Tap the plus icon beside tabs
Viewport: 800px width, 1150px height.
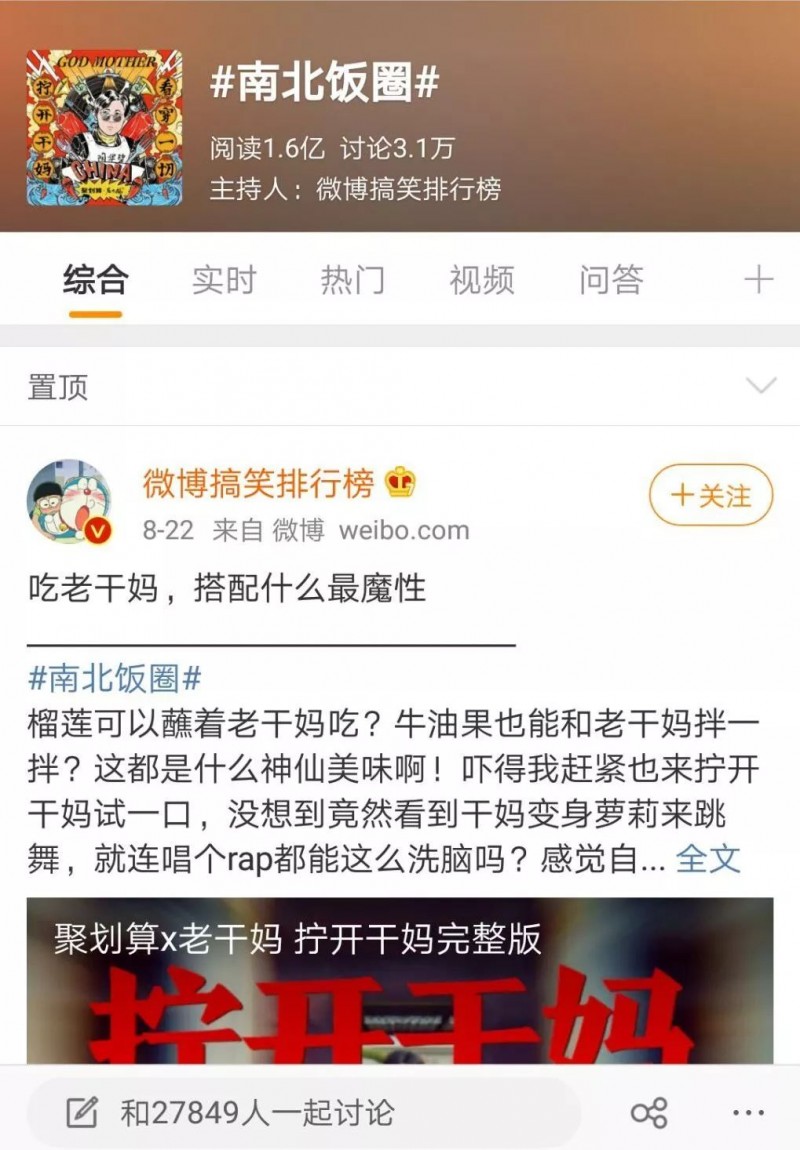tap(759, 280)
